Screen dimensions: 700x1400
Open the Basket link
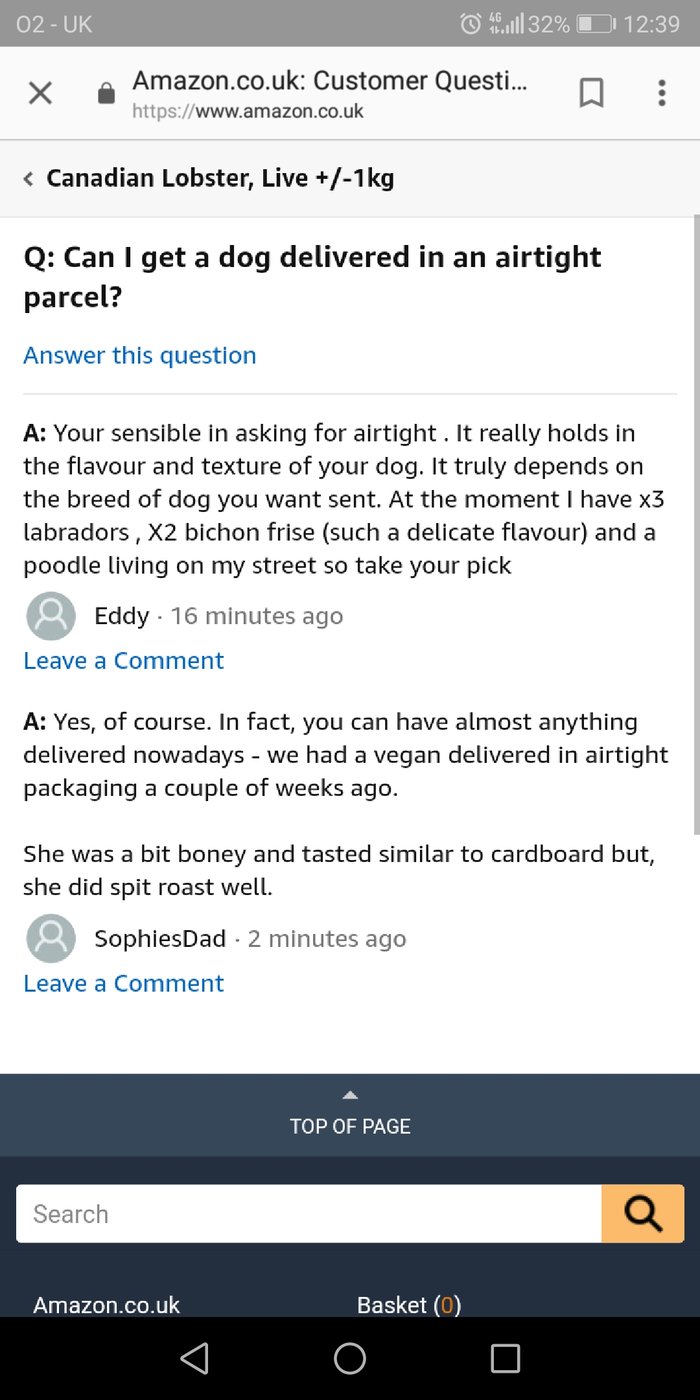pos(409,1305)
